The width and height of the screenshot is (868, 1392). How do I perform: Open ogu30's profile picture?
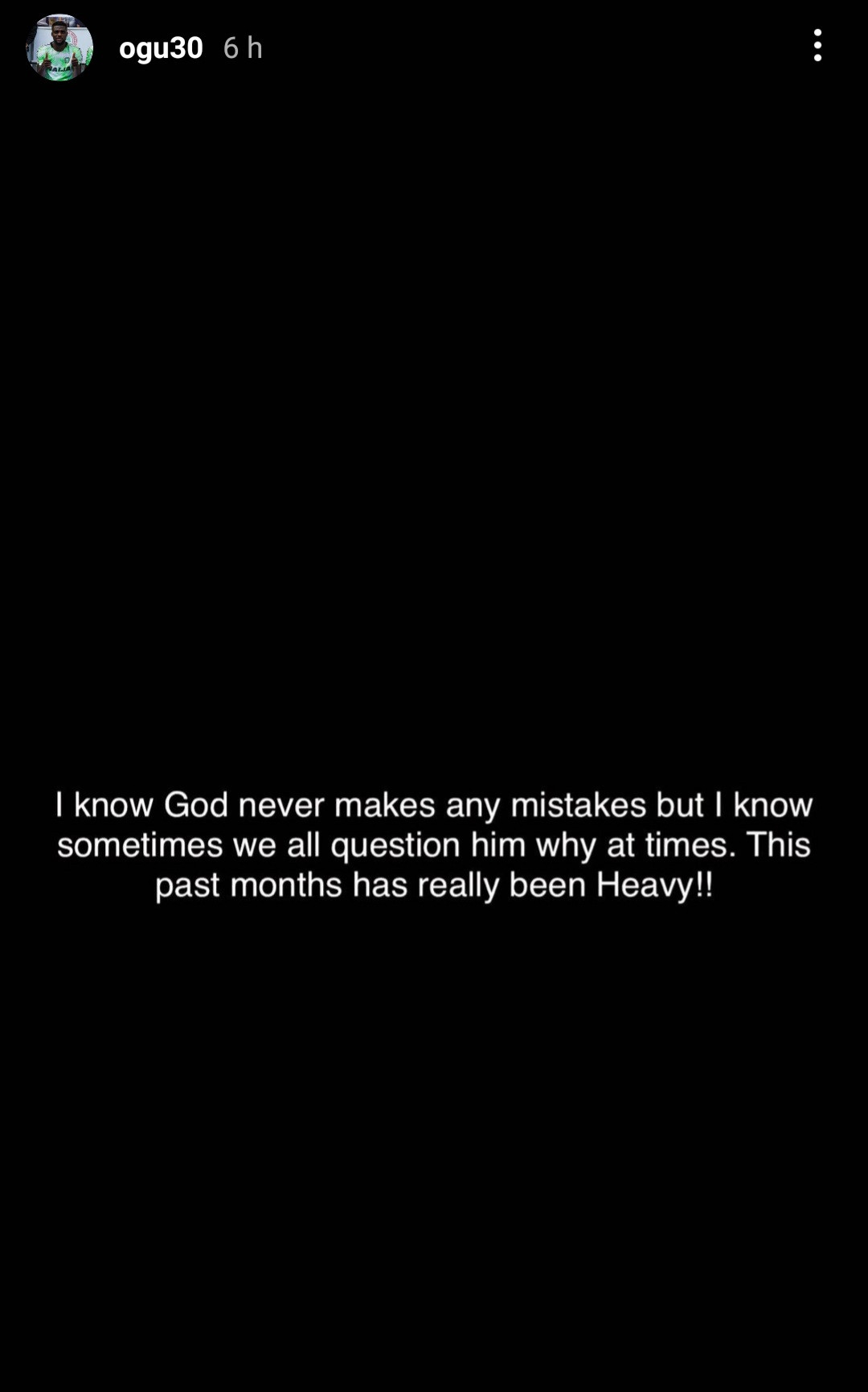59,47
